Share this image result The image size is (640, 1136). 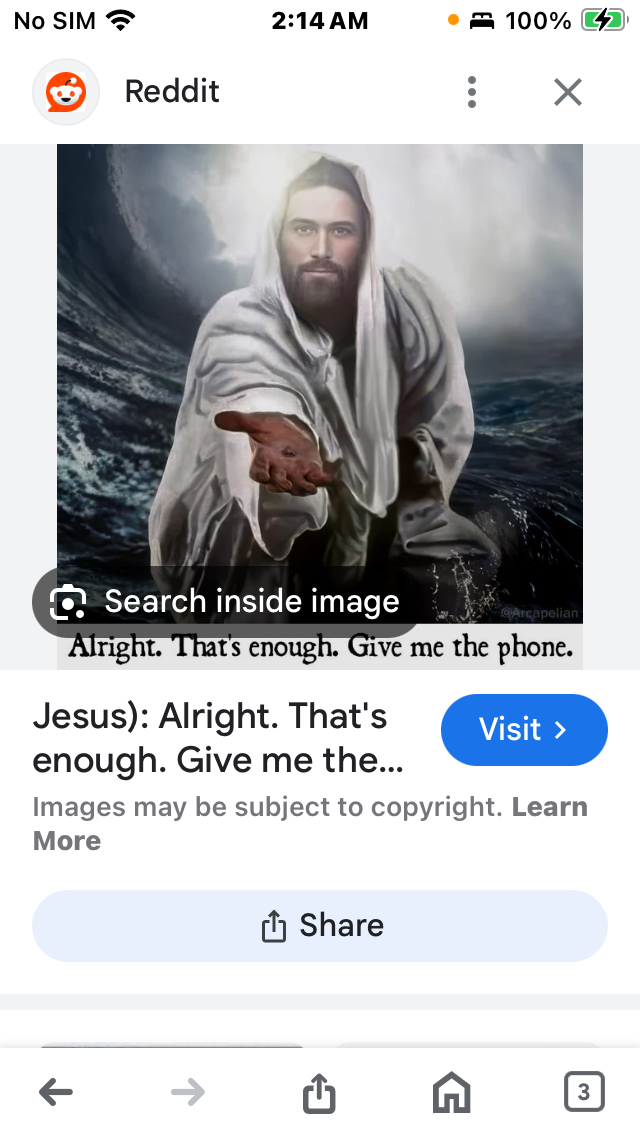pyautogui.click(x=320, y=925)
